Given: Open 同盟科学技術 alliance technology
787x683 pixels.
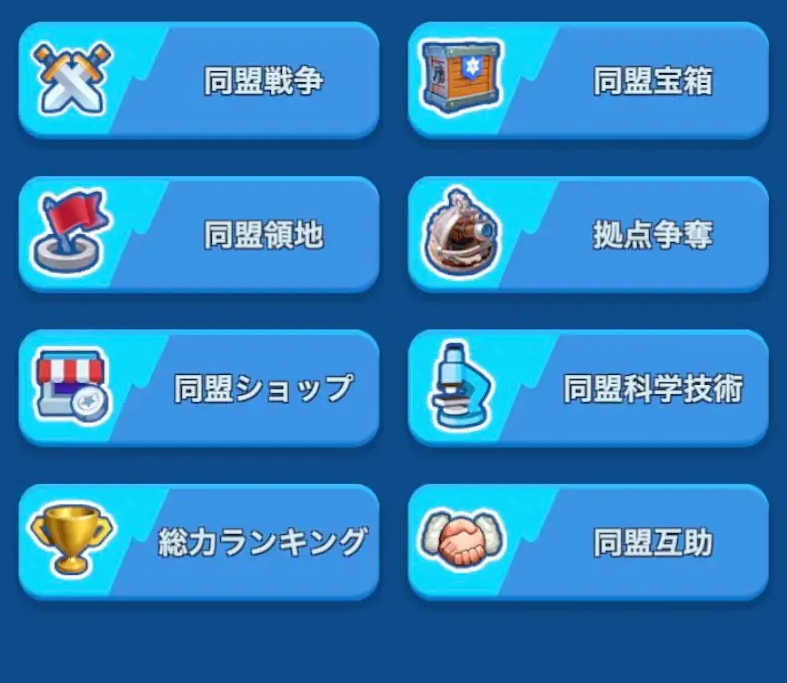Looking at the screenshot, I should (x=588, y=388).
